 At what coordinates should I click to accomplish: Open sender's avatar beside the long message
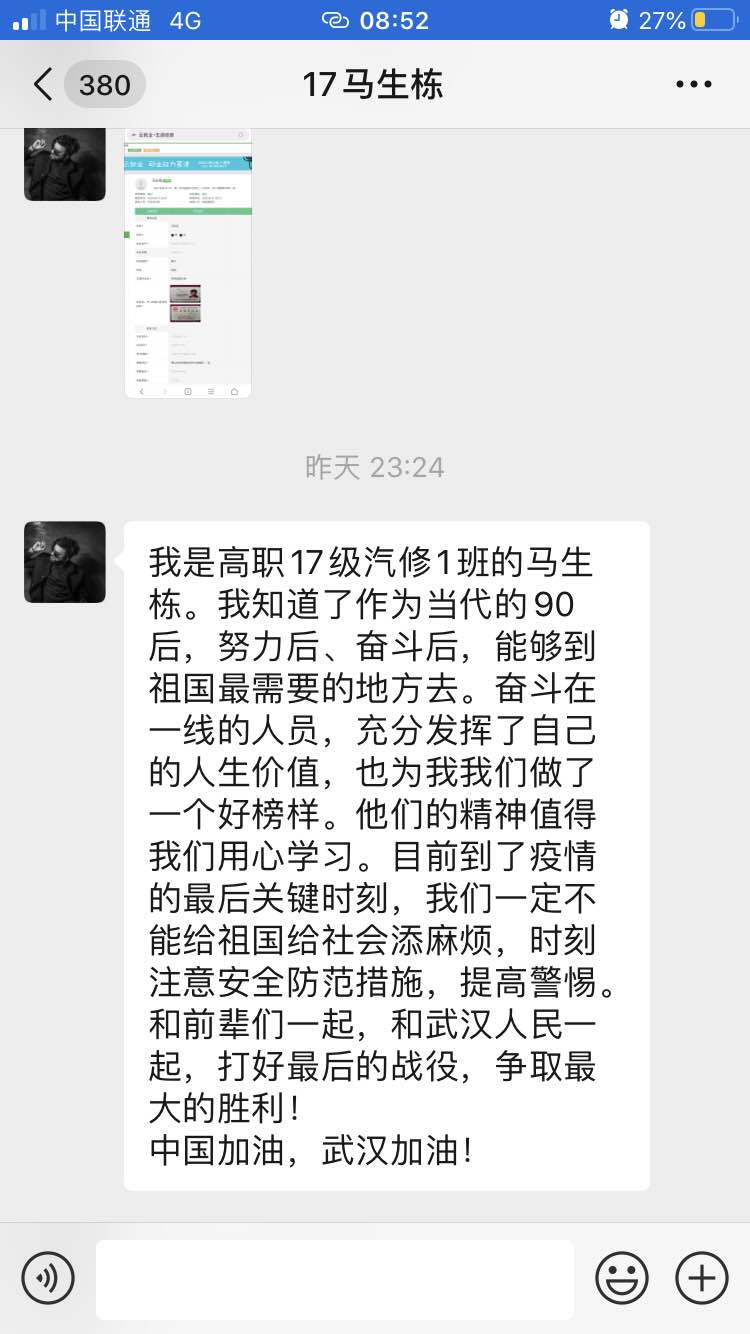[65, 562]
